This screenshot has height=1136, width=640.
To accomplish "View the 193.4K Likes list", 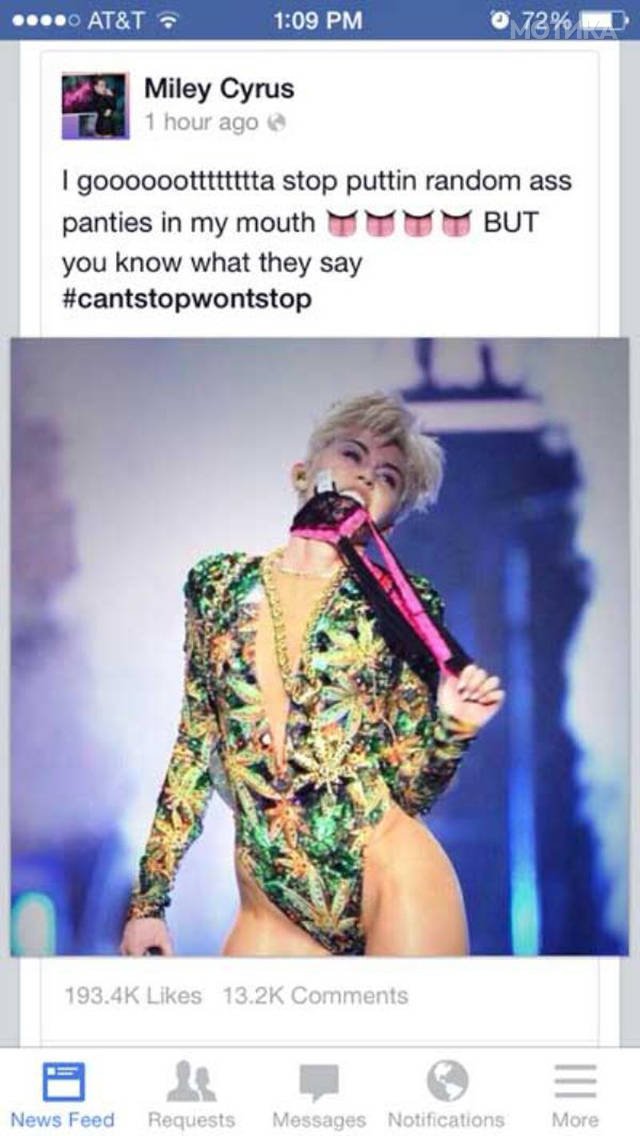I will [132, 996].
